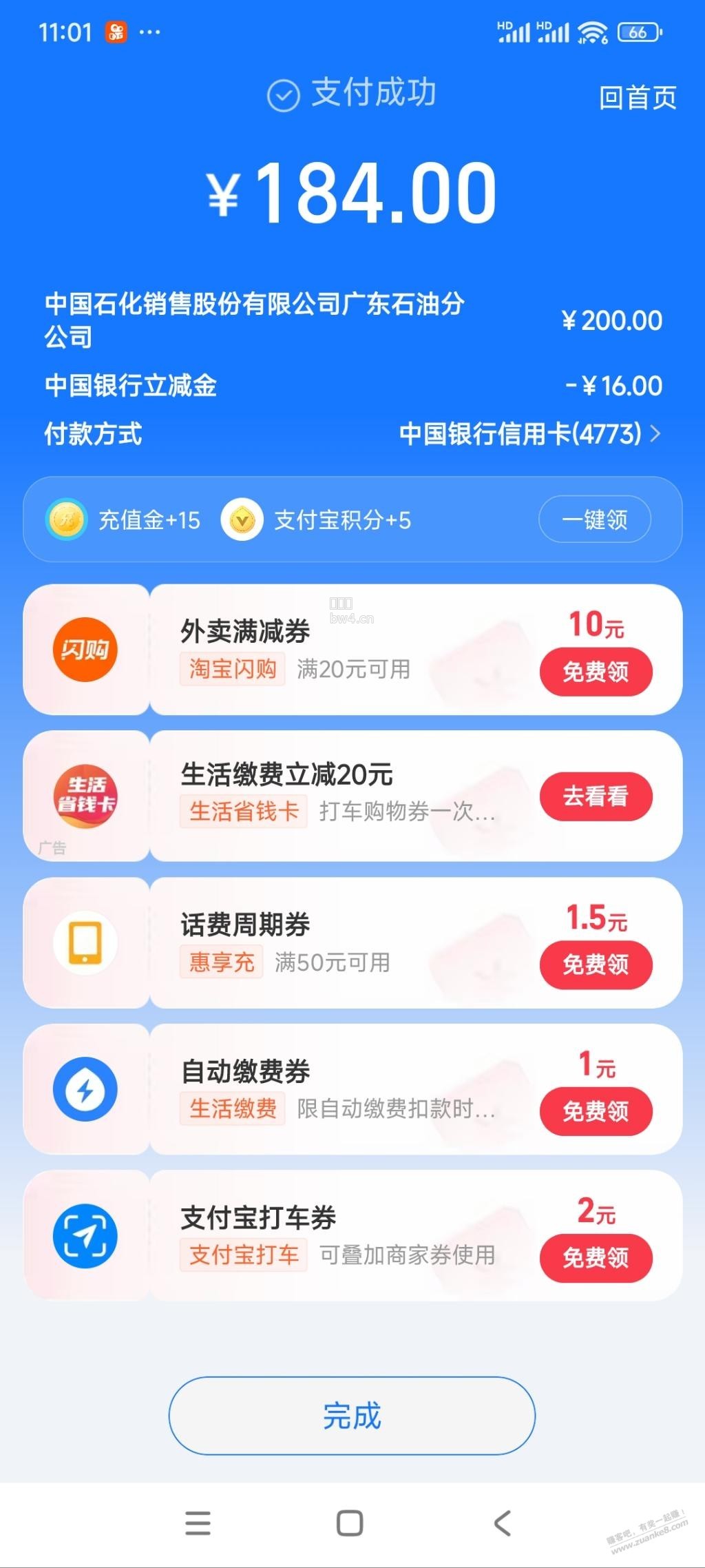Go back using system back button
This screenshot has height=1568, width=705.
click(x=503, y=1523)
